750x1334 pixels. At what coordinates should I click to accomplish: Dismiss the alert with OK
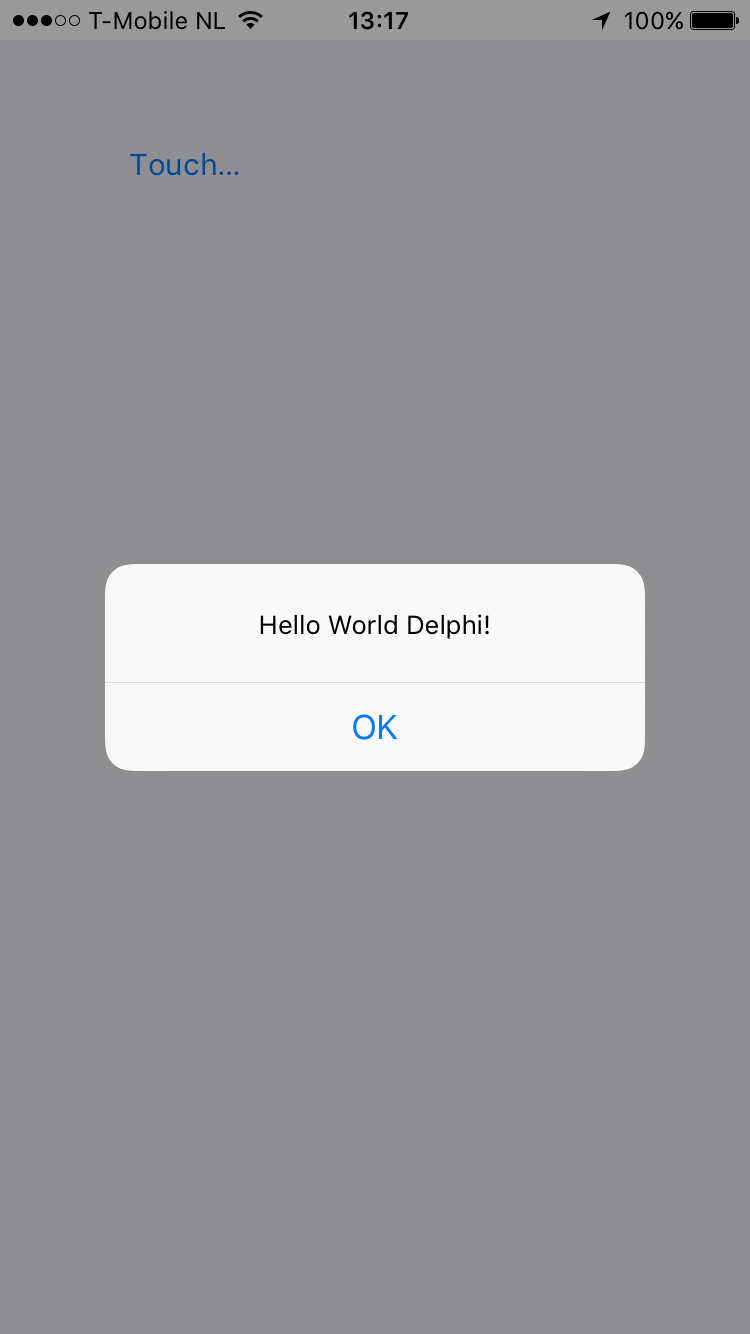tap(375, 727)
